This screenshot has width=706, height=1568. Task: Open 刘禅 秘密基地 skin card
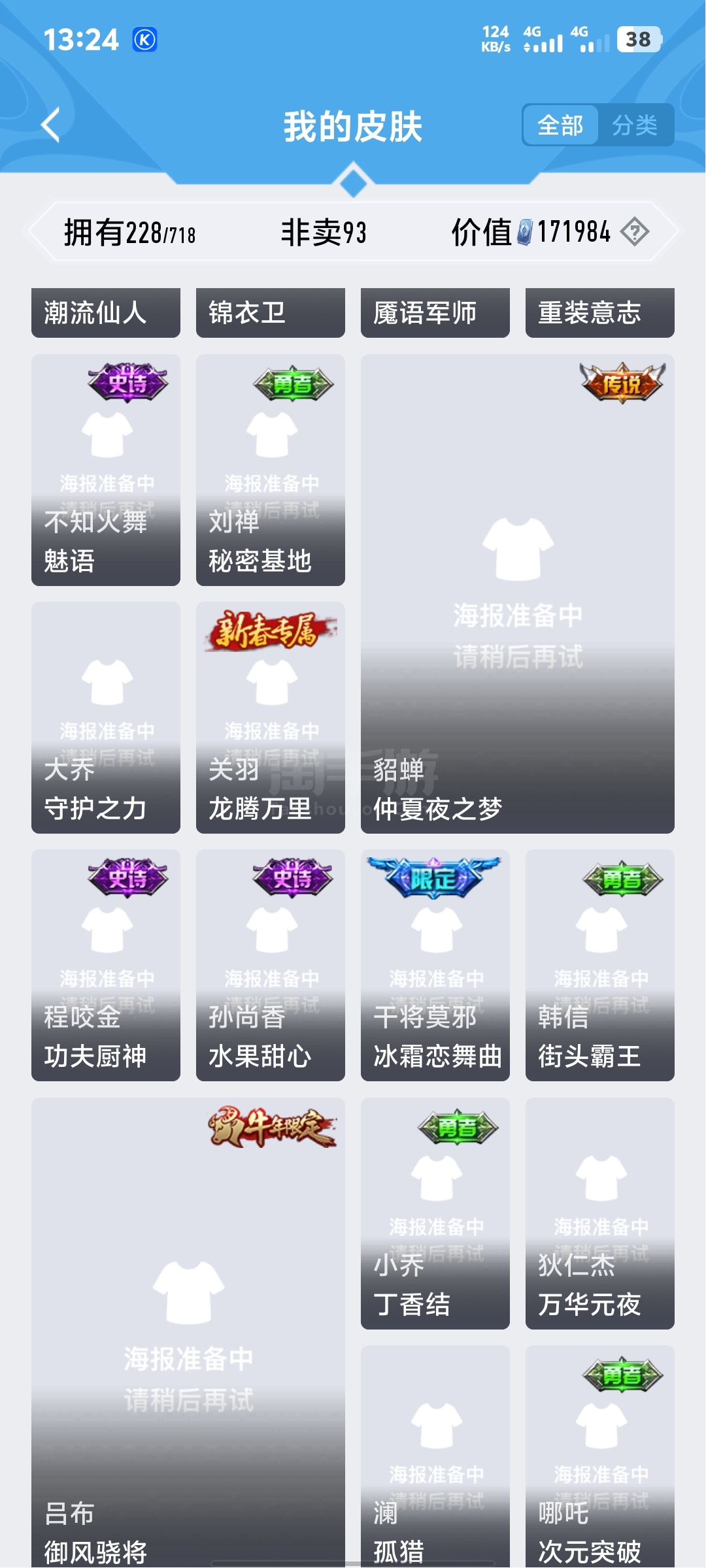(271, 470)
